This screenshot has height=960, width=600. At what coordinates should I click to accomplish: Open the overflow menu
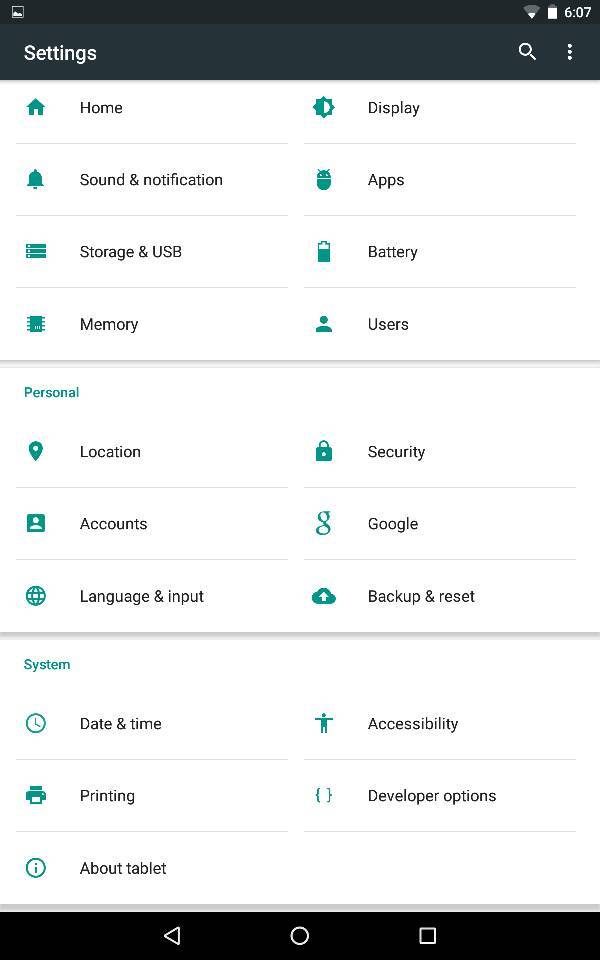(x=569, y=52)
